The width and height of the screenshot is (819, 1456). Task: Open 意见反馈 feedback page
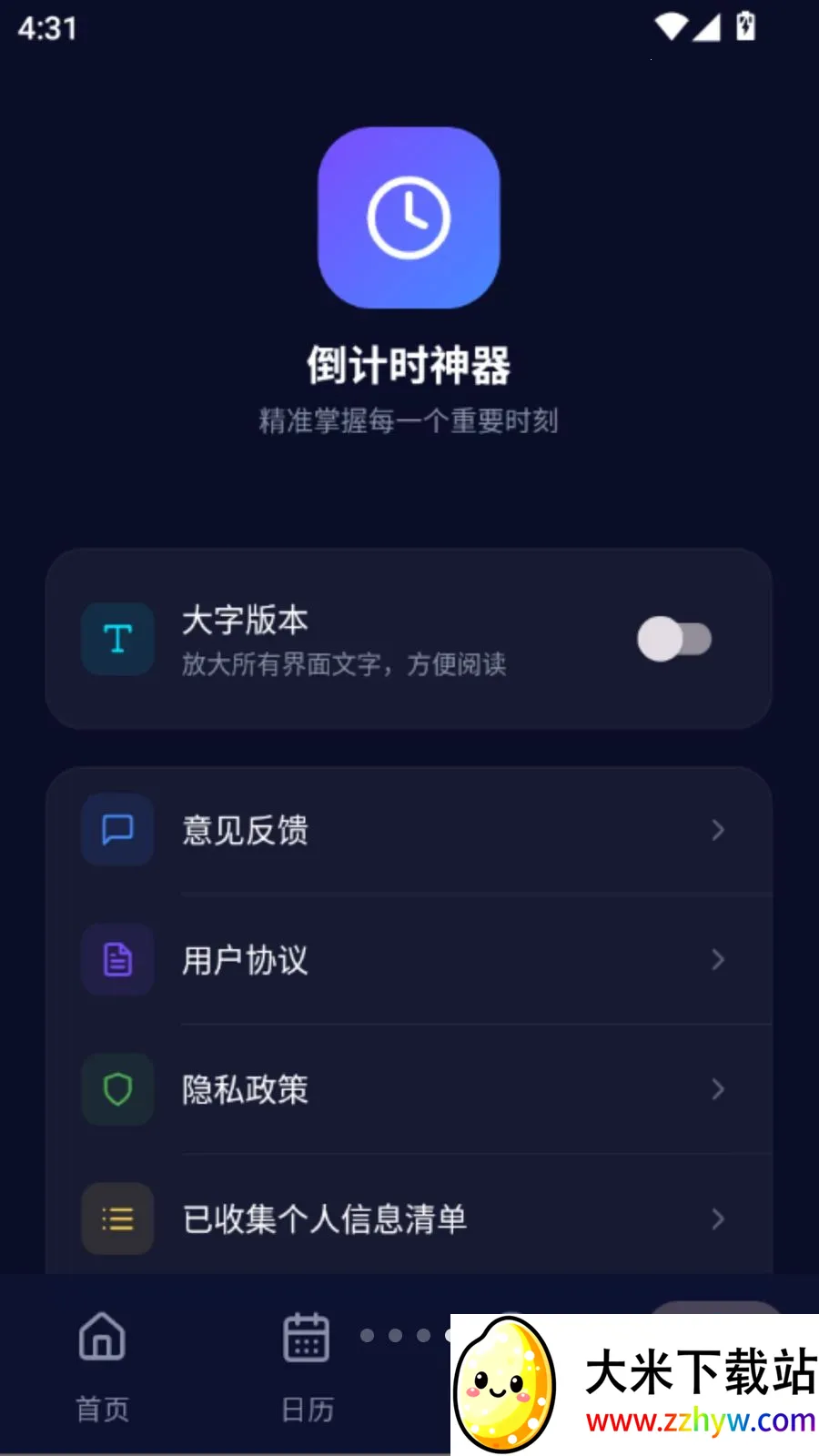(409, 830)
